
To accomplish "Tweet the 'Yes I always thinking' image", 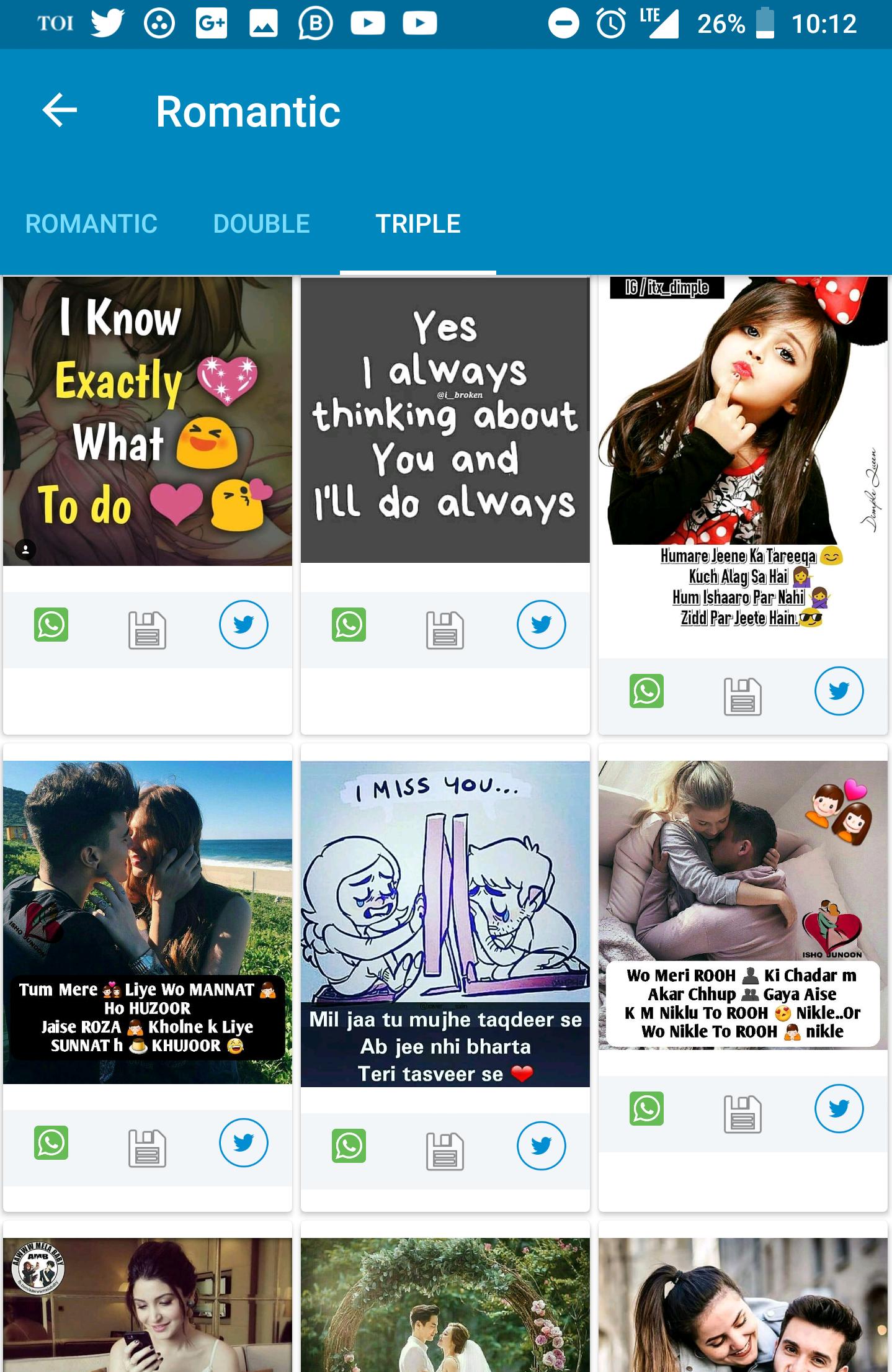I will coord(541,625).
